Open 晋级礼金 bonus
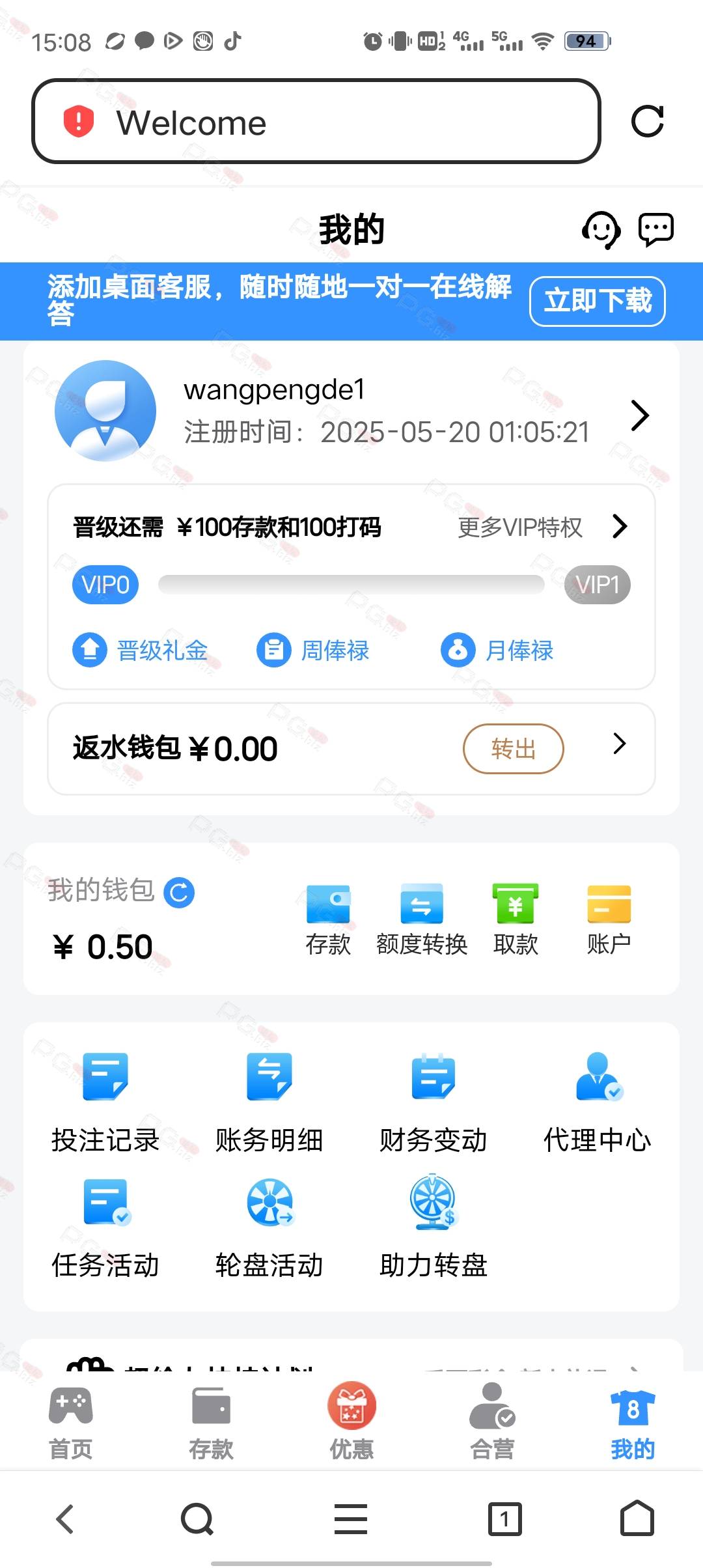The height and width of the screenshot is (1568, 703). pos(140,650)
